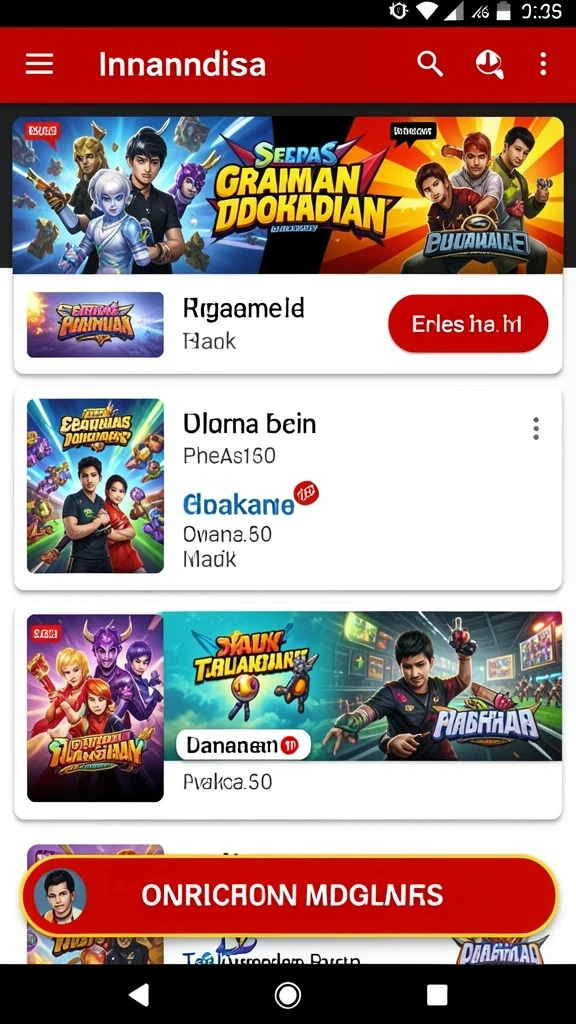Open the clock-search icon in the app bar
576x1024 pixels.
pyautogui.click(x=489, y=64)
